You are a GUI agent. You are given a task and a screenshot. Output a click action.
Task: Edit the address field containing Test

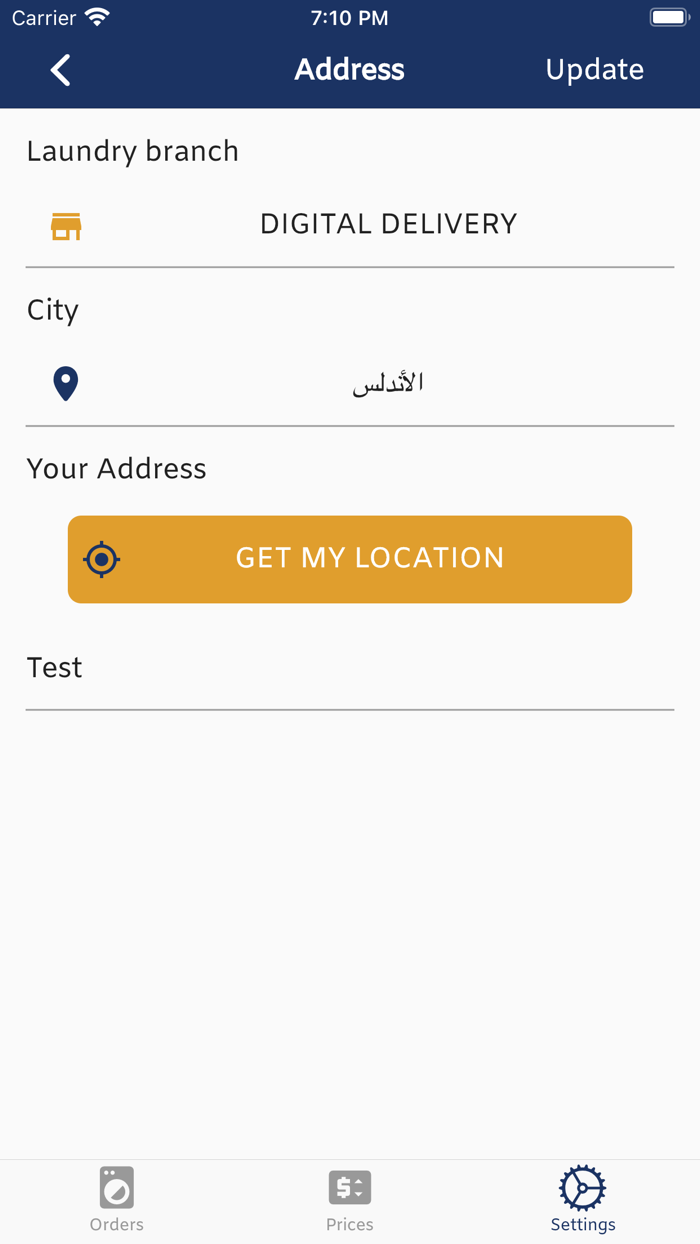[x=350, y=668]
